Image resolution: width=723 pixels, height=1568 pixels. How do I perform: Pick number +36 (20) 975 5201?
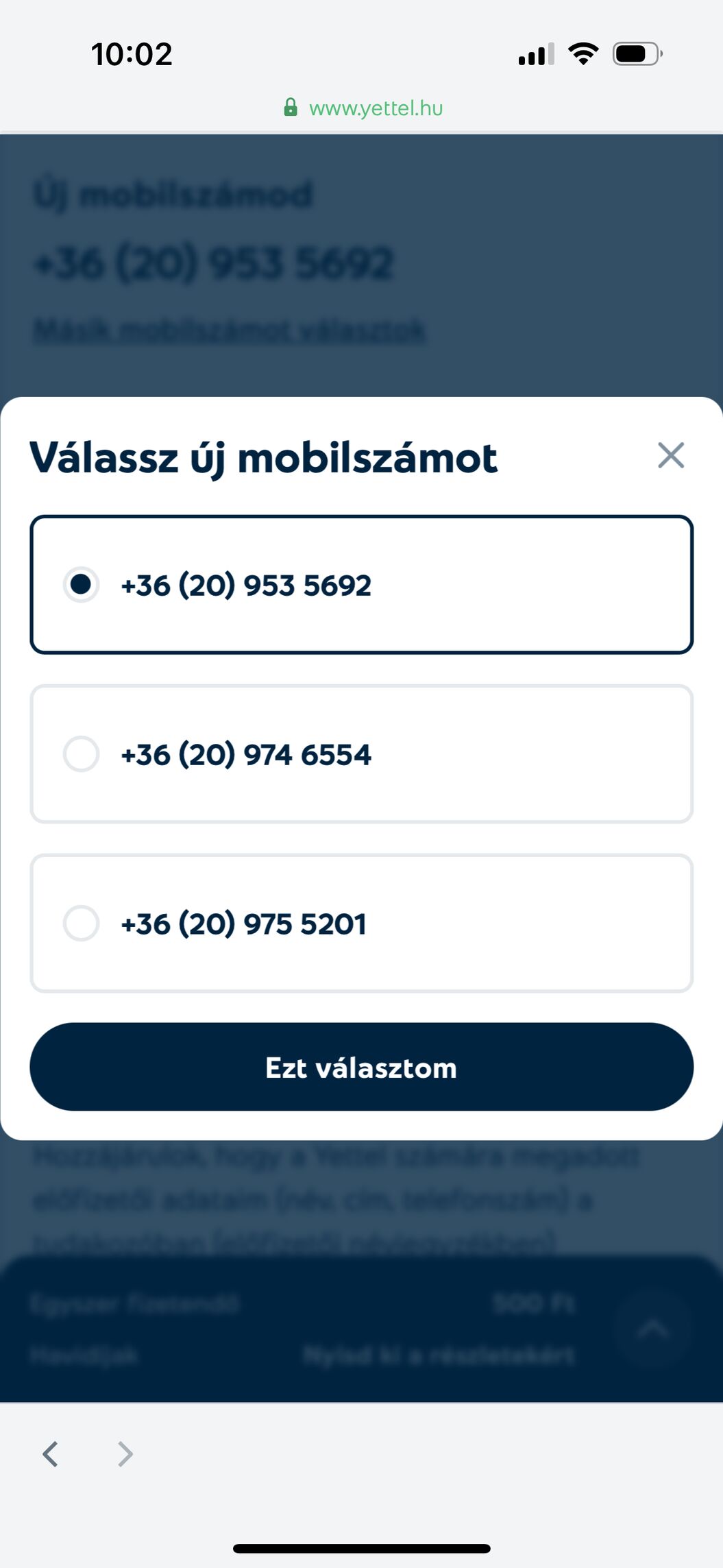pyautogui.click(x=82, y=923)
